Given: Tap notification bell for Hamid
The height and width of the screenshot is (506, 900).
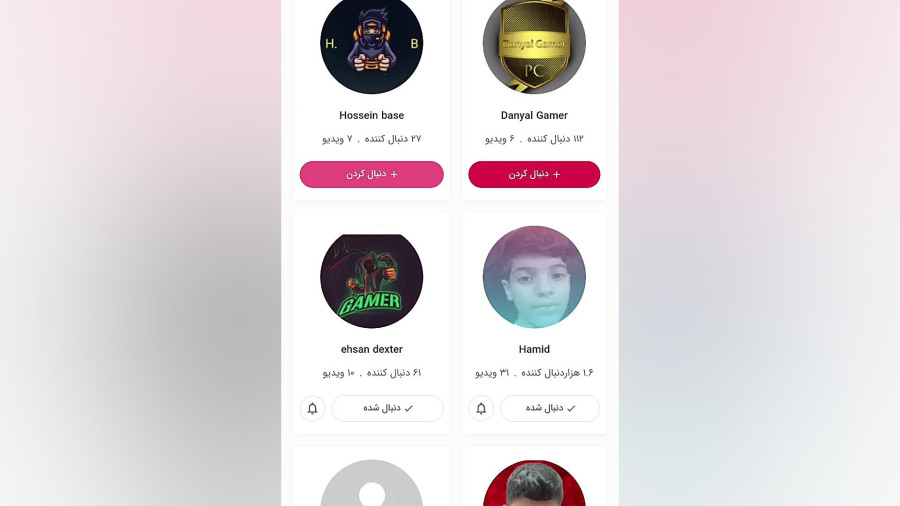Looking at the screenshot, I should click(481, 408).
